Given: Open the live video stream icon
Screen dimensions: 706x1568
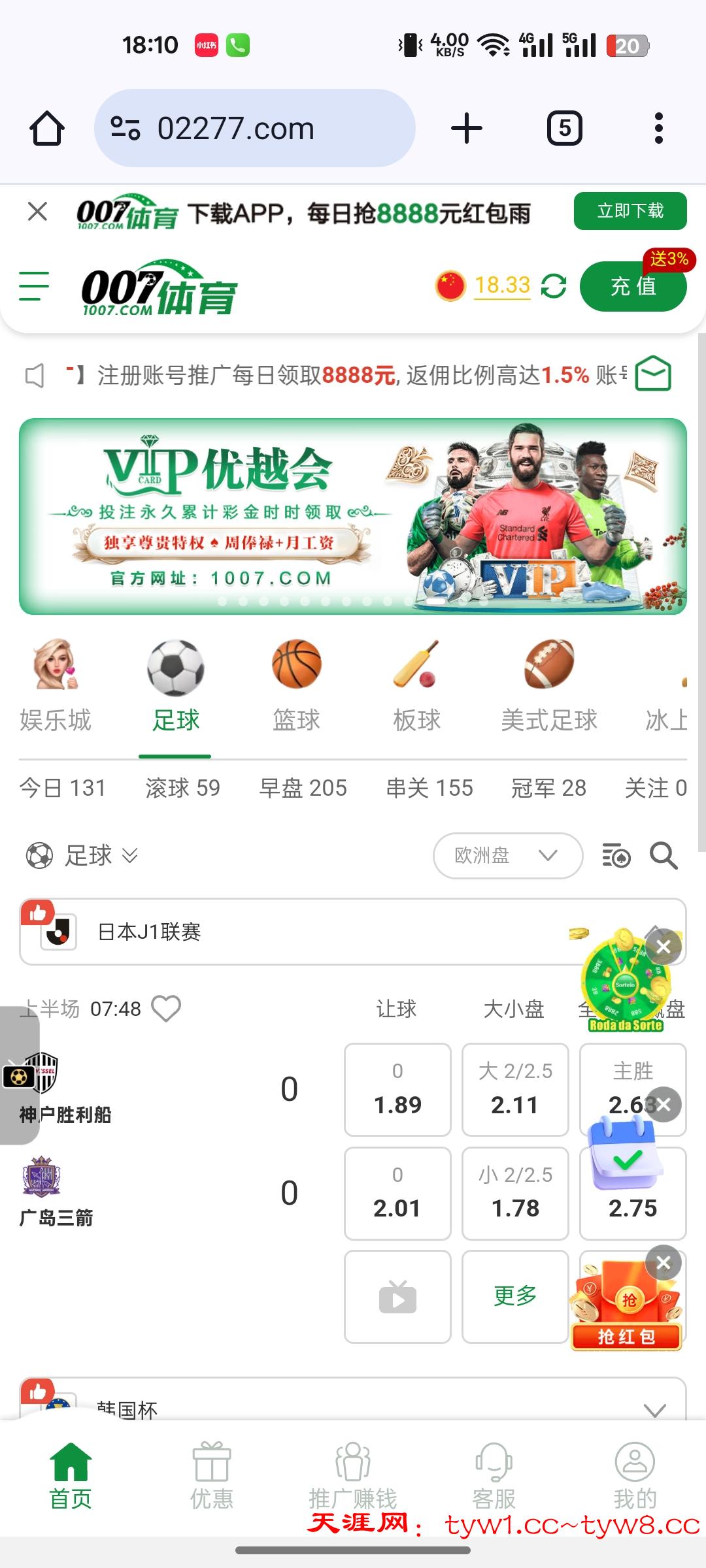Looking at the screenshot, I should (x=397, y=1296).
